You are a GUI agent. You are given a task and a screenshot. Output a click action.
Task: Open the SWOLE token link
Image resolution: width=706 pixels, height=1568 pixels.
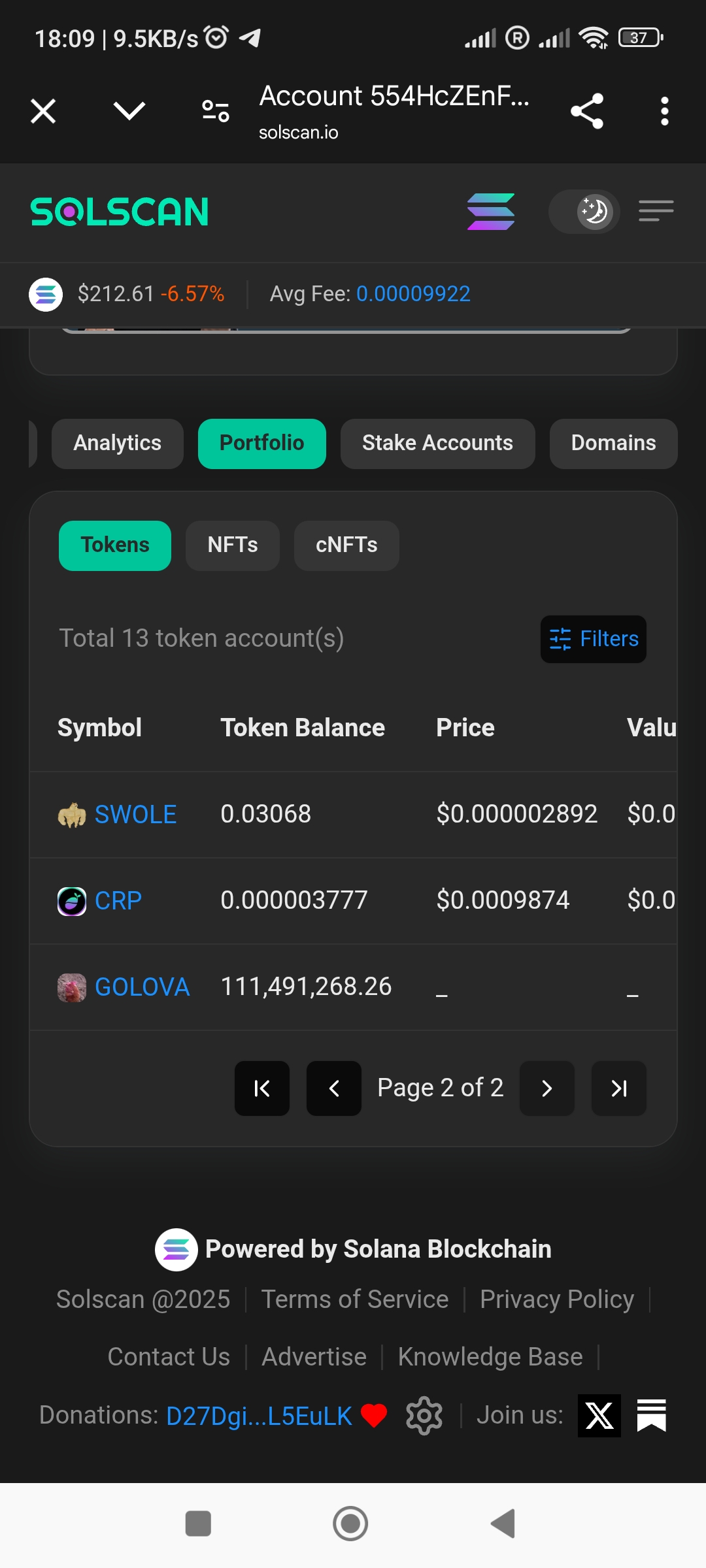(x=135, y=815)
